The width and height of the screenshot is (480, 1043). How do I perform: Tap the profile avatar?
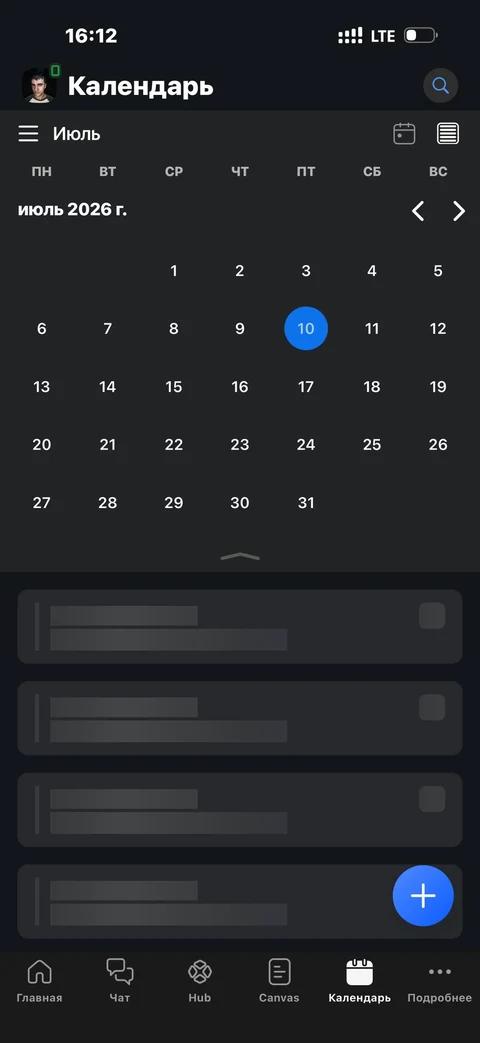coord(39,86)
